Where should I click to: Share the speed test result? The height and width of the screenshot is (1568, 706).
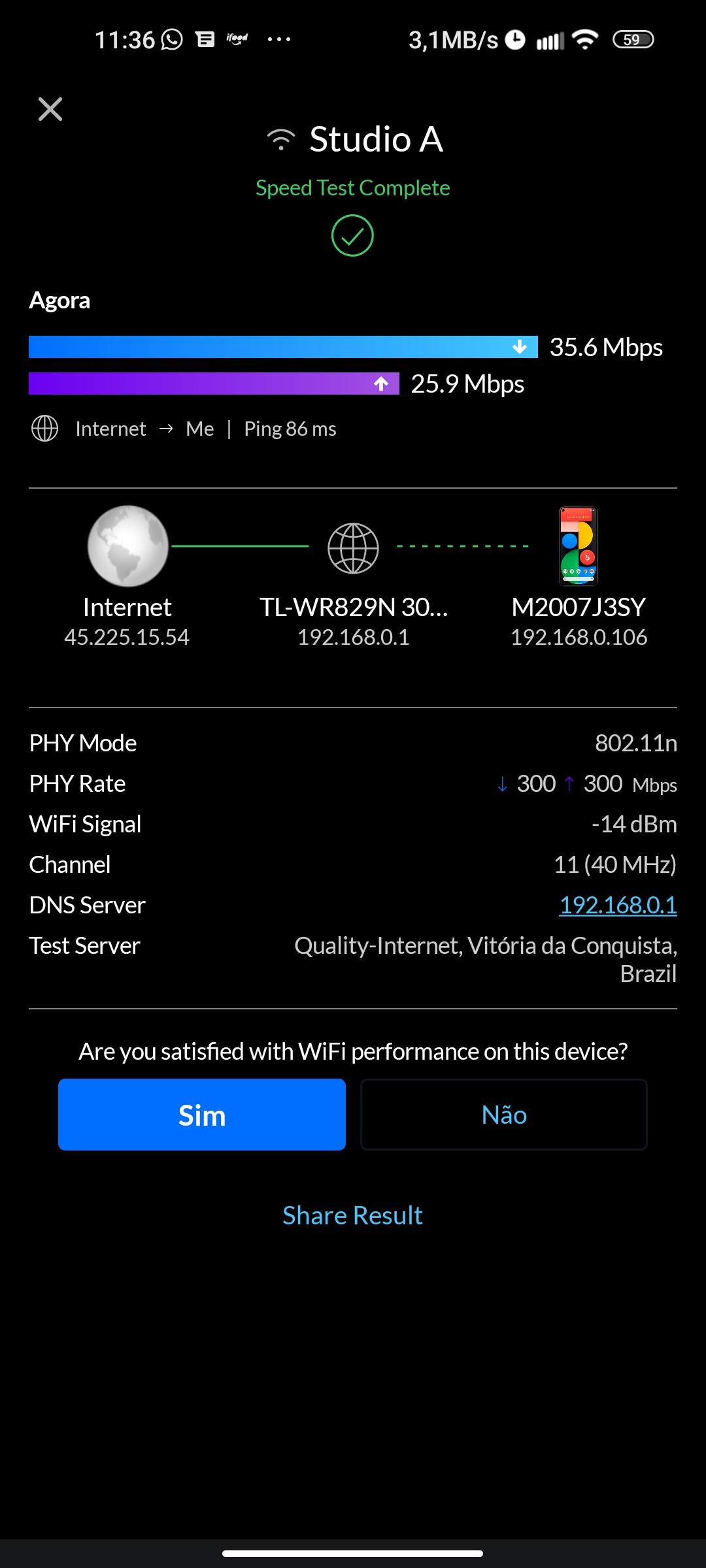[352, 1215]
